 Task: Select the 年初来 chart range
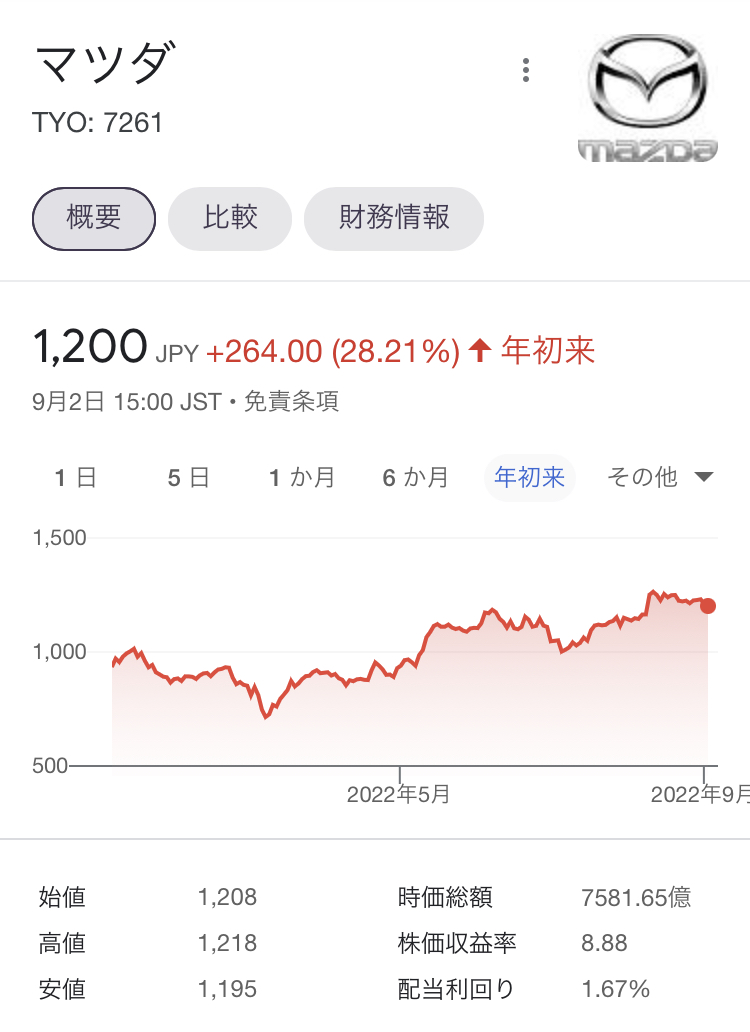[x=530, y=478]
